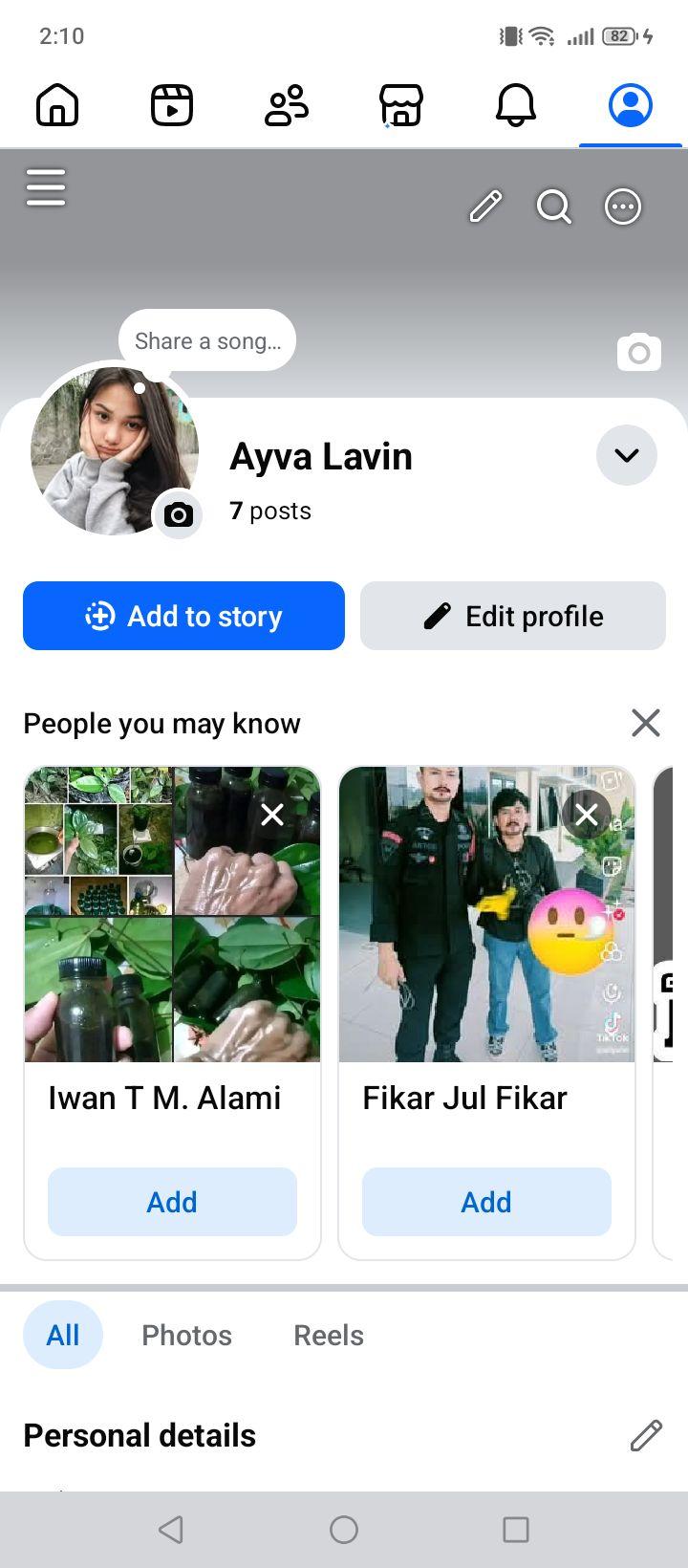Open the hamburger menu

click(x=46, y=187)
